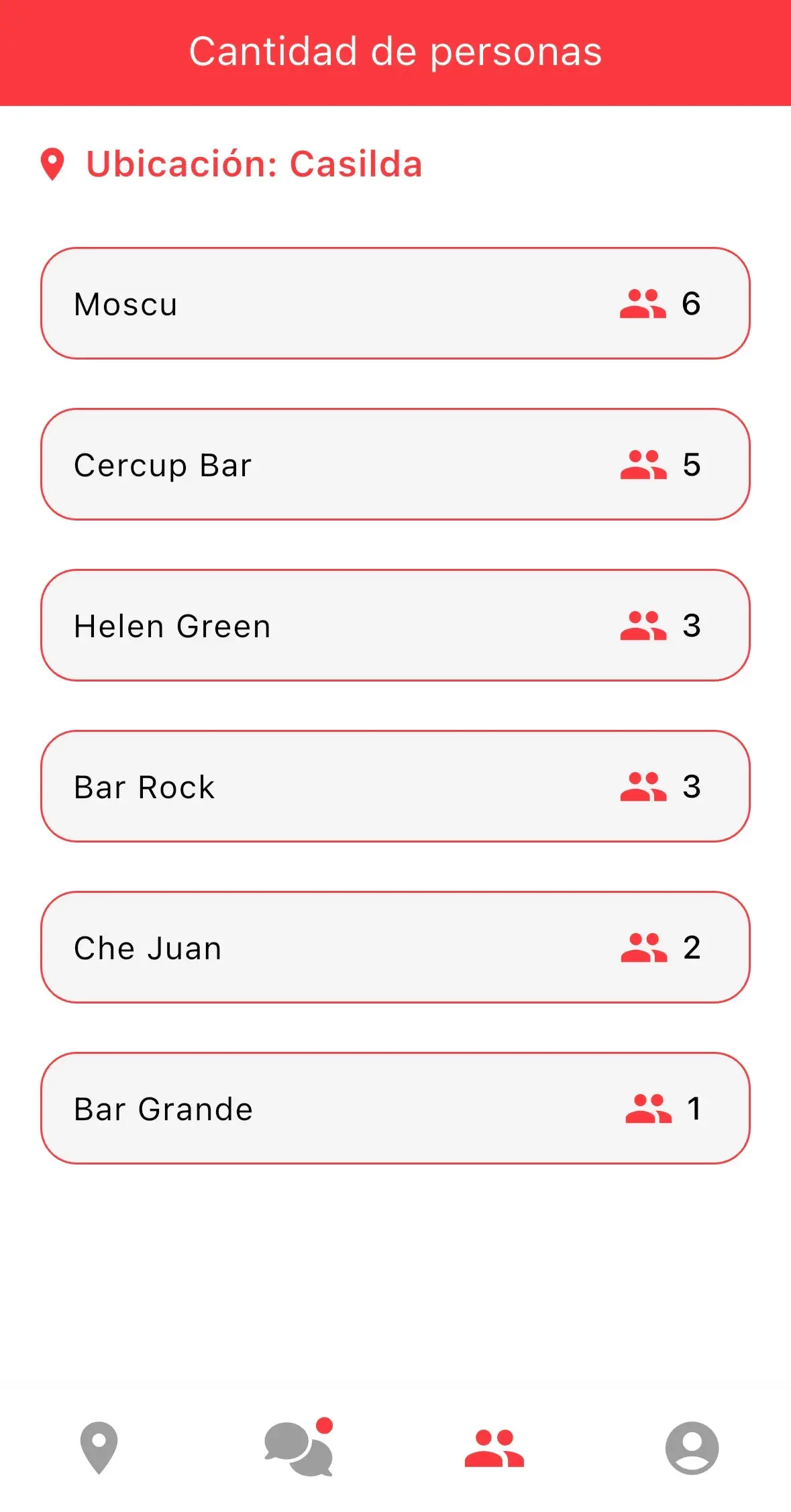Viewport: 791px width, 1512px height.
Task: Open the chats tab
Action: (x=298, y=1448)
